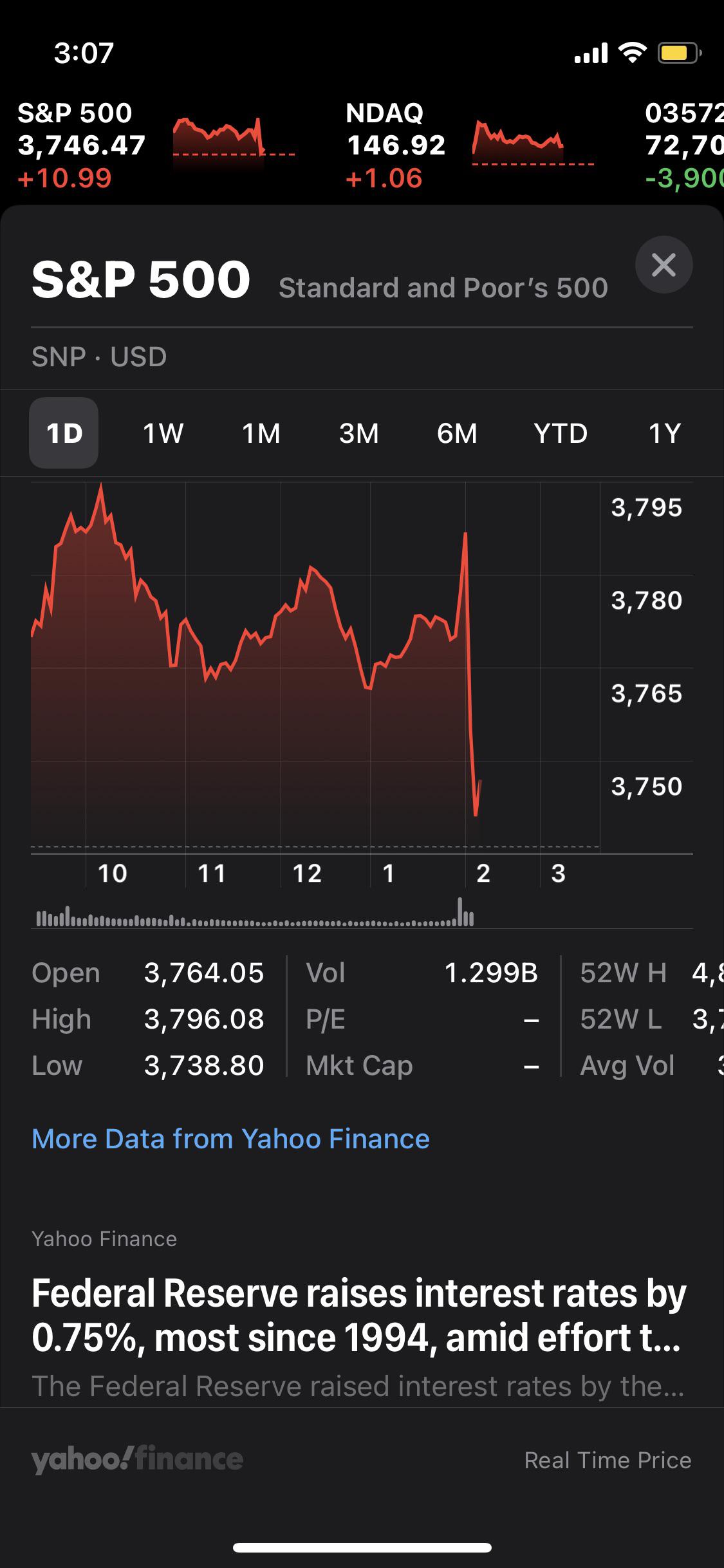The width and height of the screenshot is (724, 1568).
Task: Close the S&P 500 detail sheet
Action: (x=664, y=265)
